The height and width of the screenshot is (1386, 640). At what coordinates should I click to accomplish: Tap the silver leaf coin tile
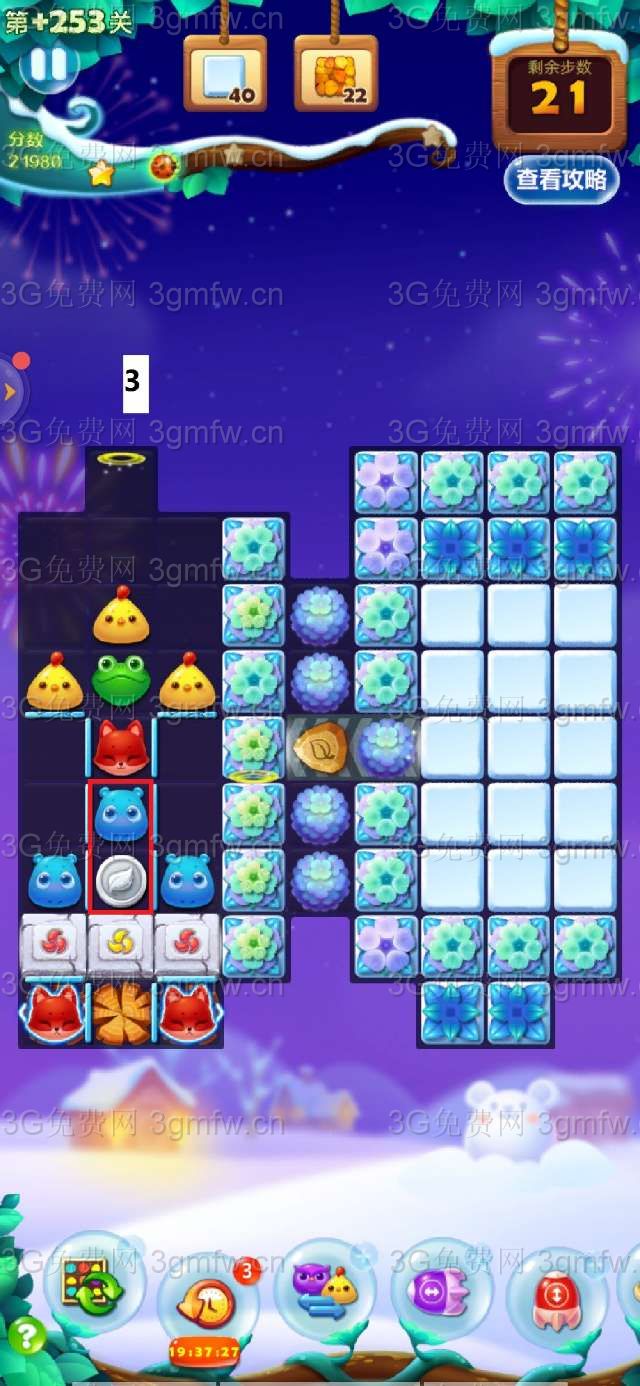121,879
